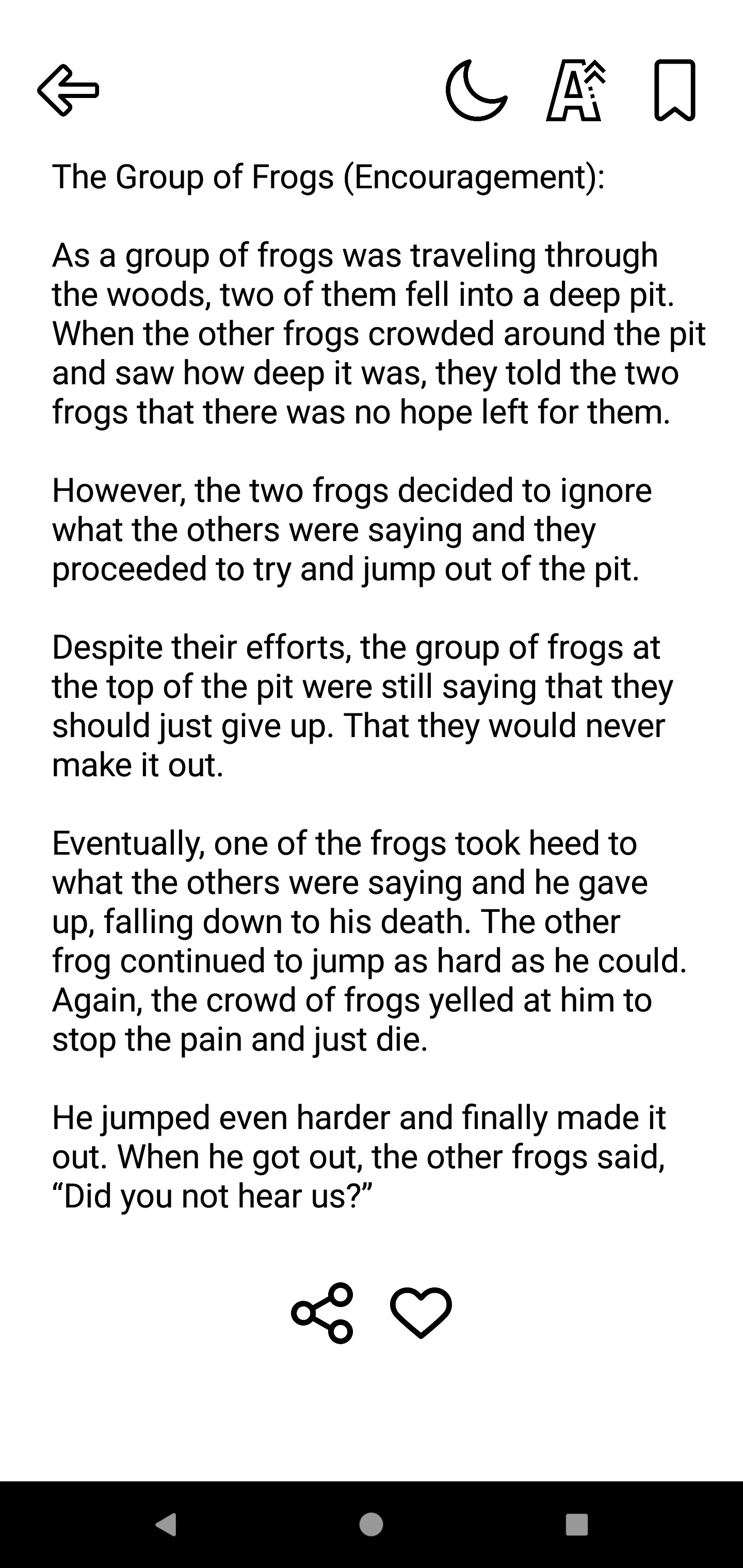The image size is (743, 1568).
Task: Share this story
Action: pyautogui.click(x=322, y=1312)
